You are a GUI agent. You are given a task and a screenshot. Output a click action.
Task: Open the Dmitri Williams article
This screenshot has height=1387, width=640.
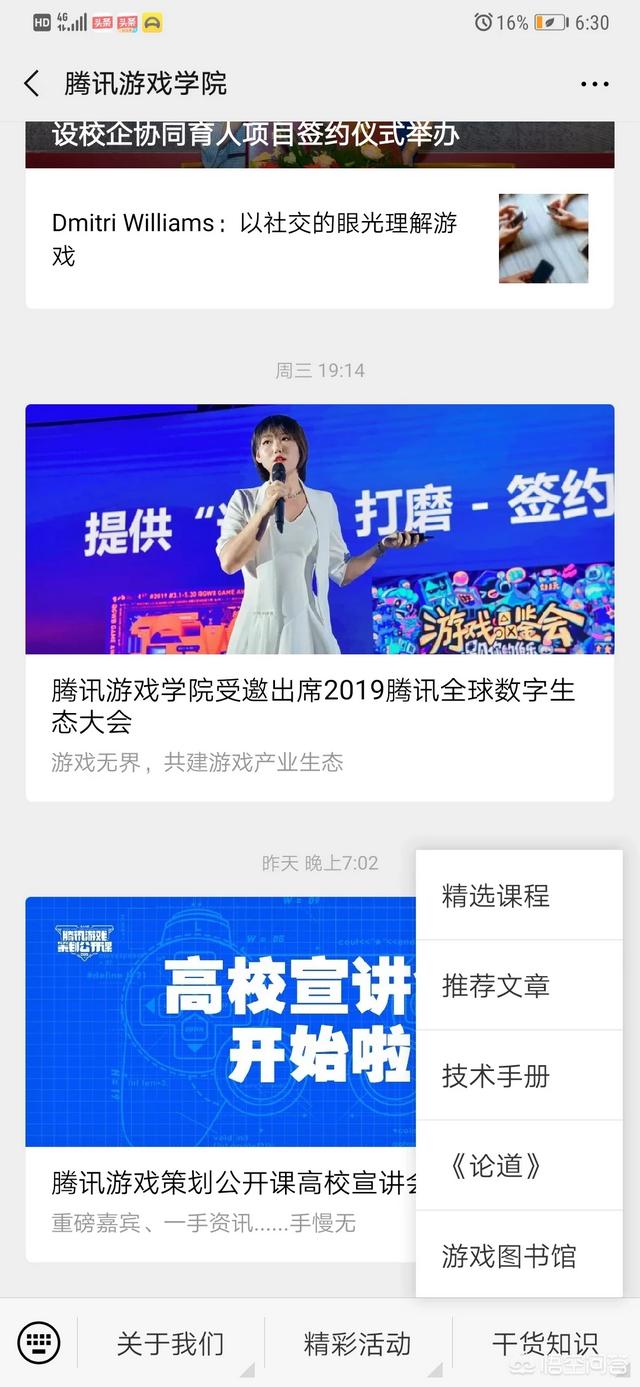click(x=254, y=239)
